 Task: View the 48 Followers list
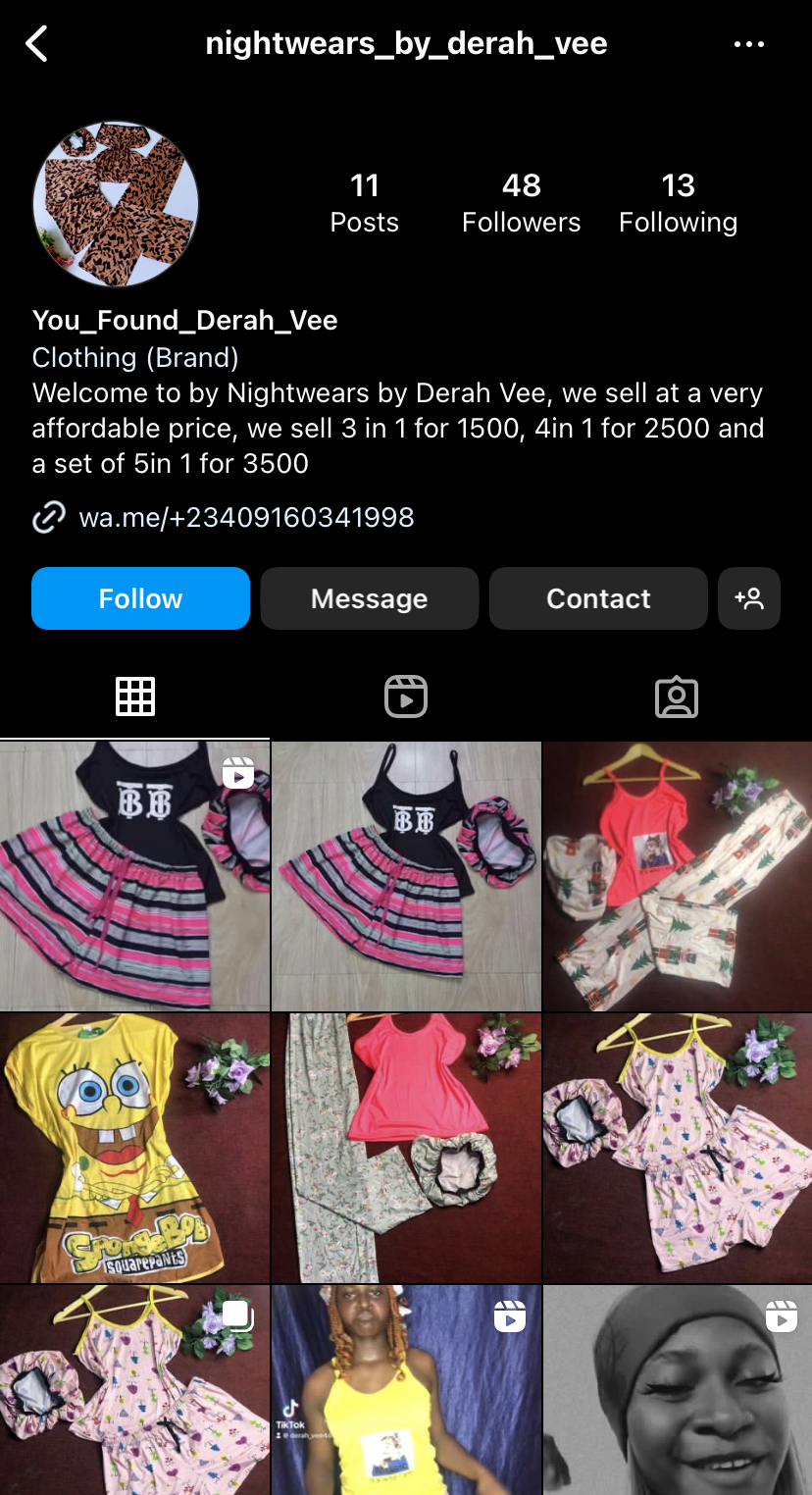click(521, 201)
